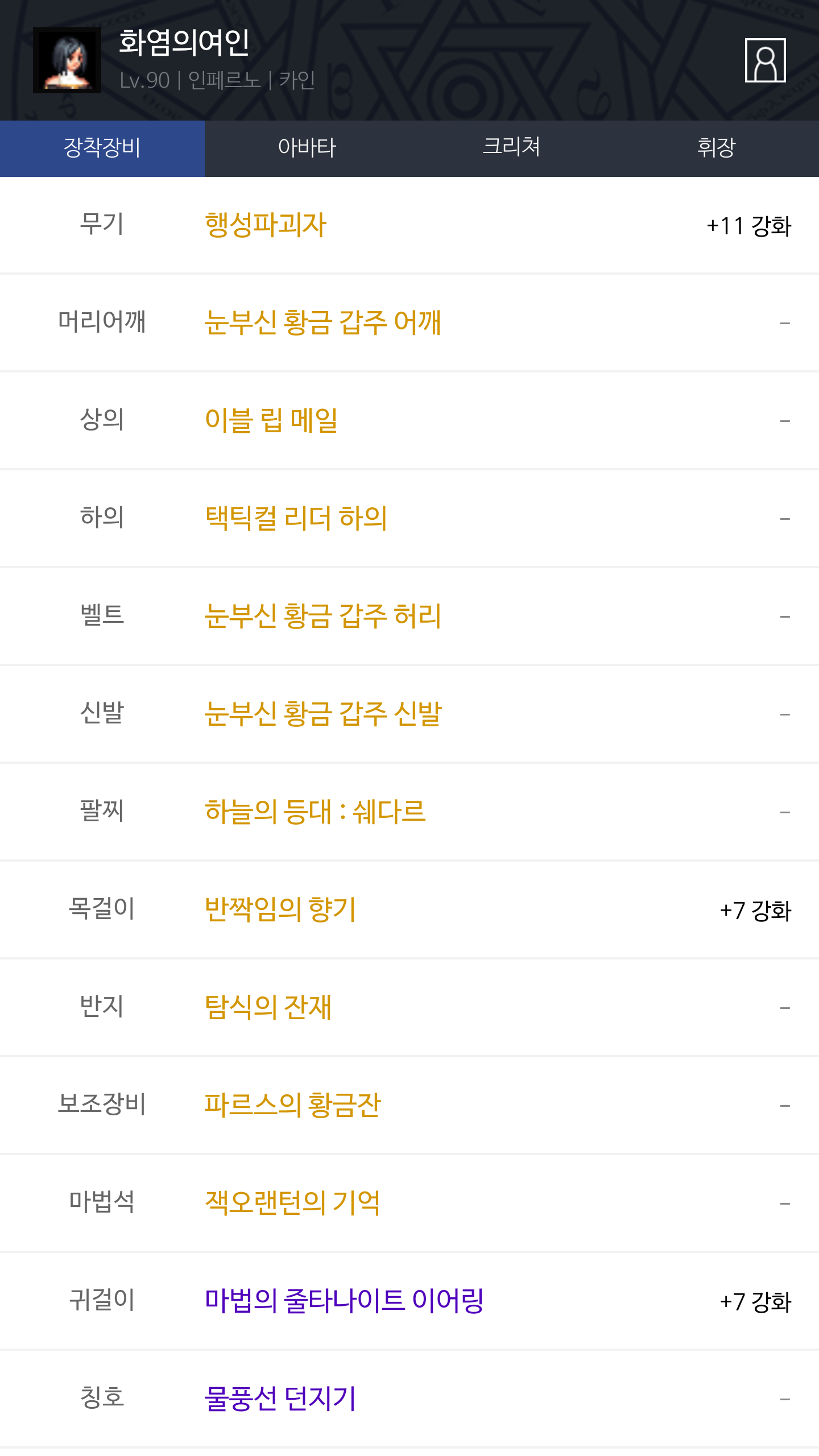Viewport: 819px width, 1456px height.
Task: Open the earring 마법의 줄타나이트 이어링
Action: point(344,1301)
